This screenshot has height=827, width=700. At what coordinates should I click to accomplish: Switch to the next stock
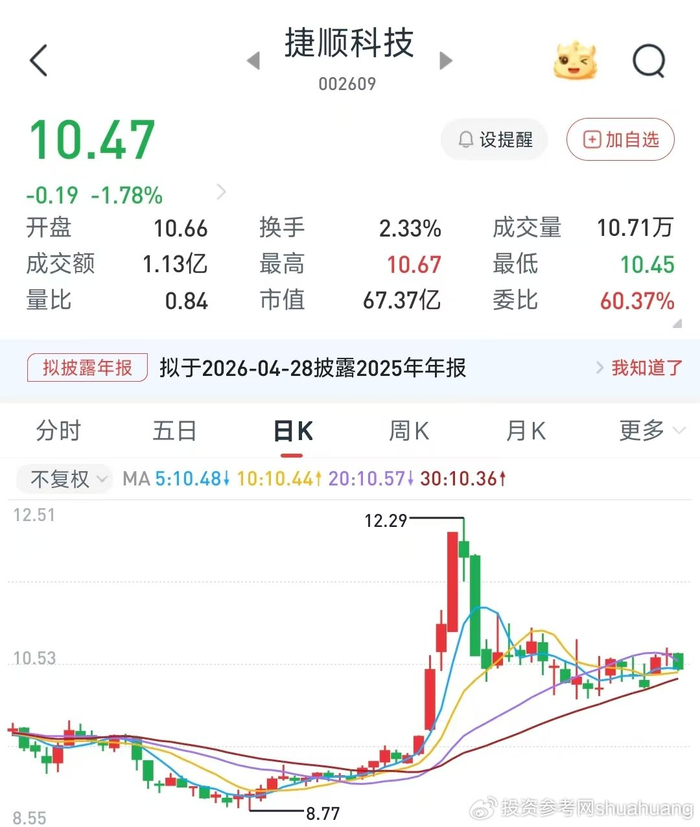point(446,61)
